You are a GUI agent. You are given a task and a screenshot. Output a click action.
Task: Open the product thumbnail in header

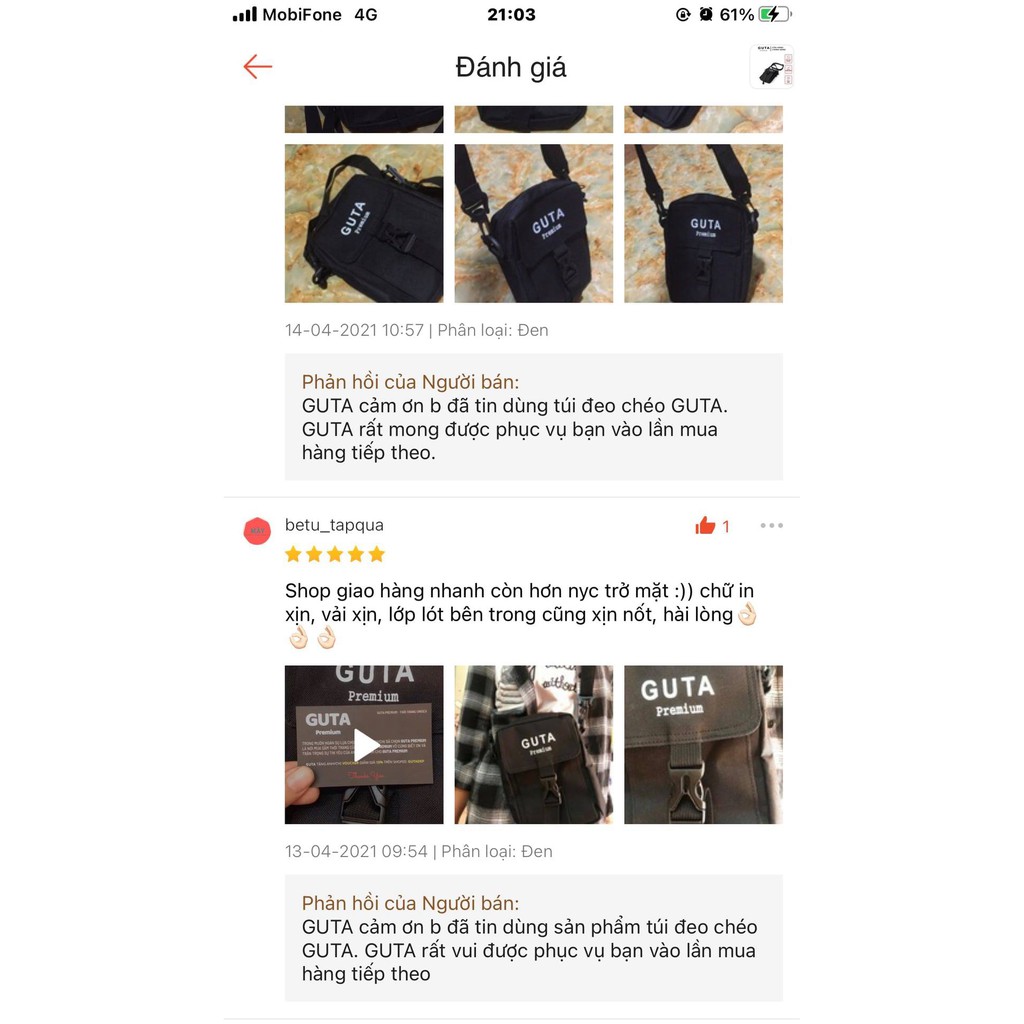[x=771, y=67]
